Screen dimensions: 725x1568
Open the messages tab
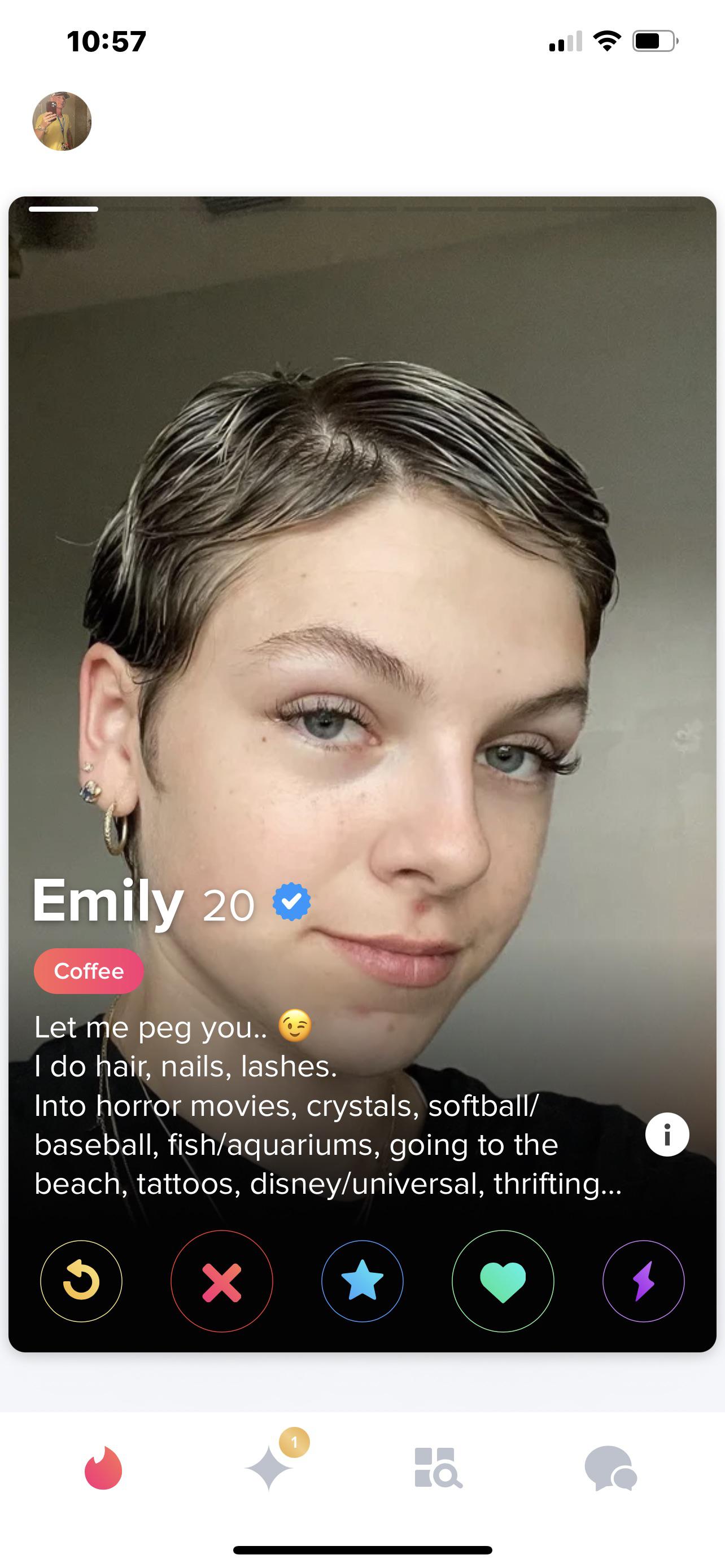click(610, 1468)
